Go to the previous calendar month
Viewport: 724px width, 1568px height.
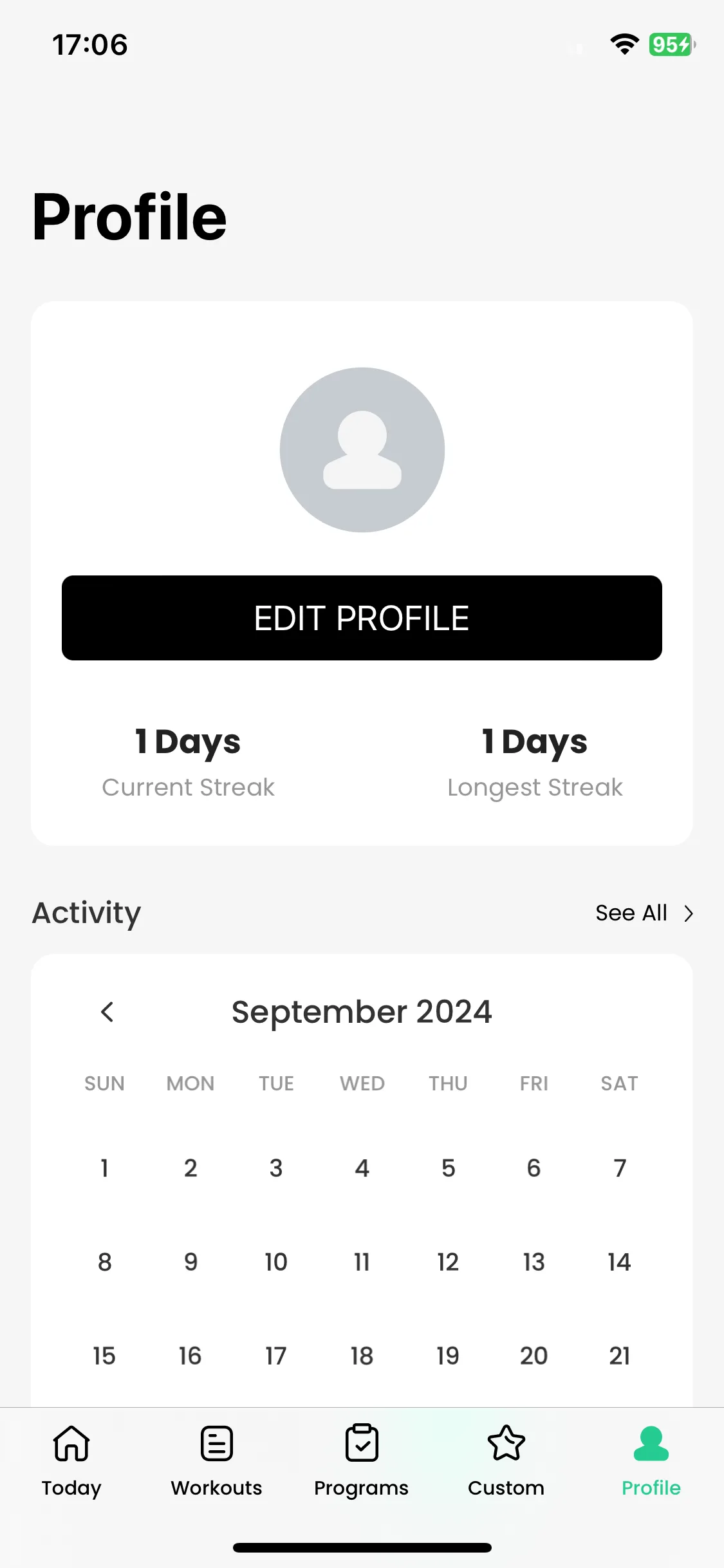[x=107, y=1012]
